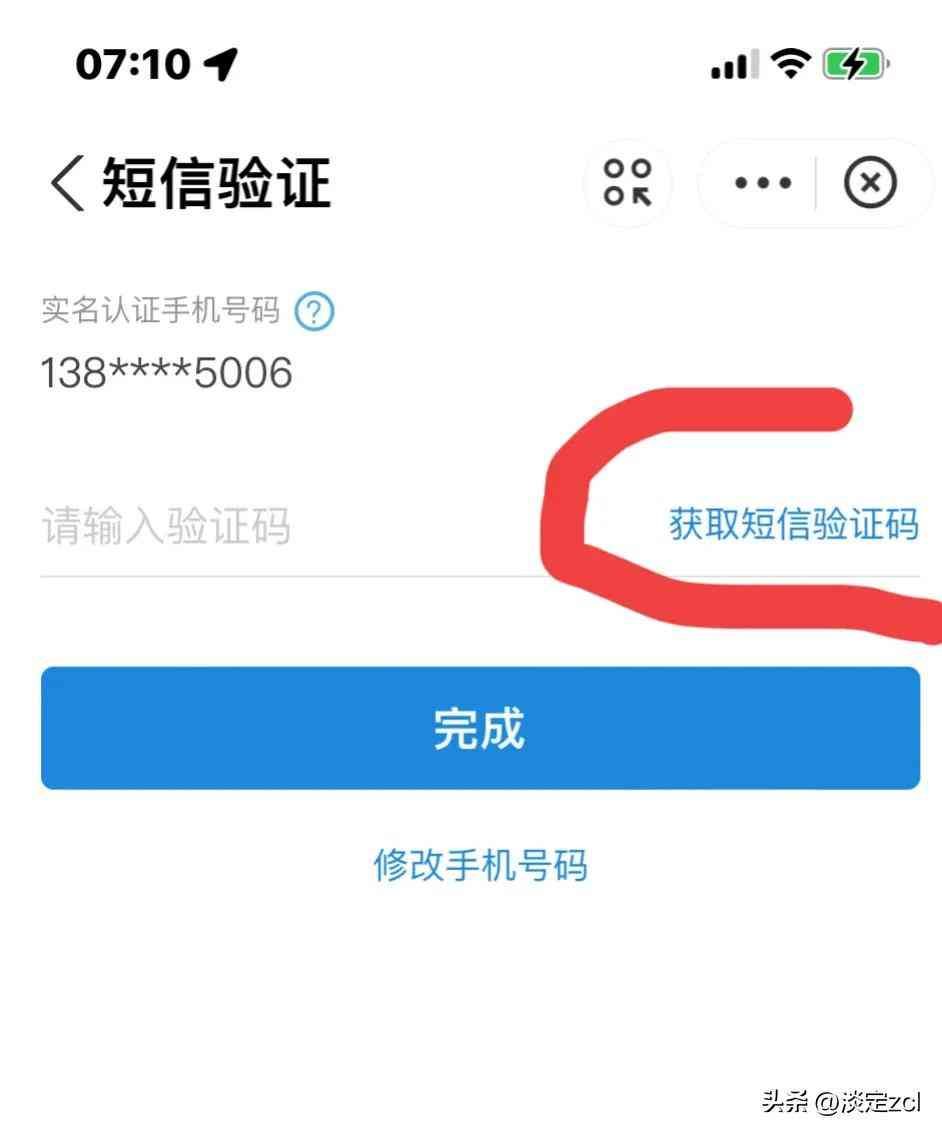
Task: Open the mini-program switcher icon
Action: pos(628,184)
